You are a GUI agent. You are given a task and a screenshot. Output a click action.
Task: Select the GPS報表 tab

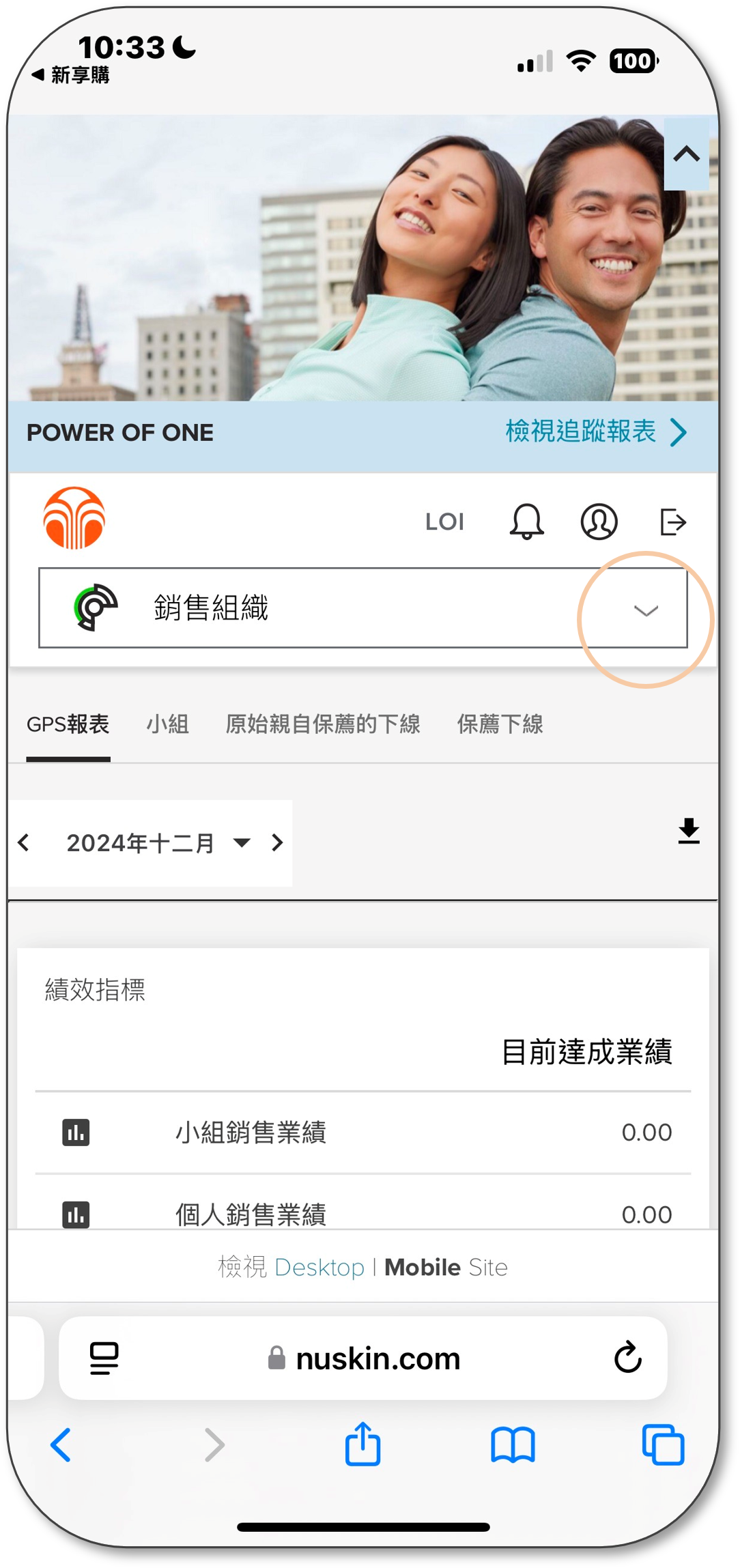[68, 724]
